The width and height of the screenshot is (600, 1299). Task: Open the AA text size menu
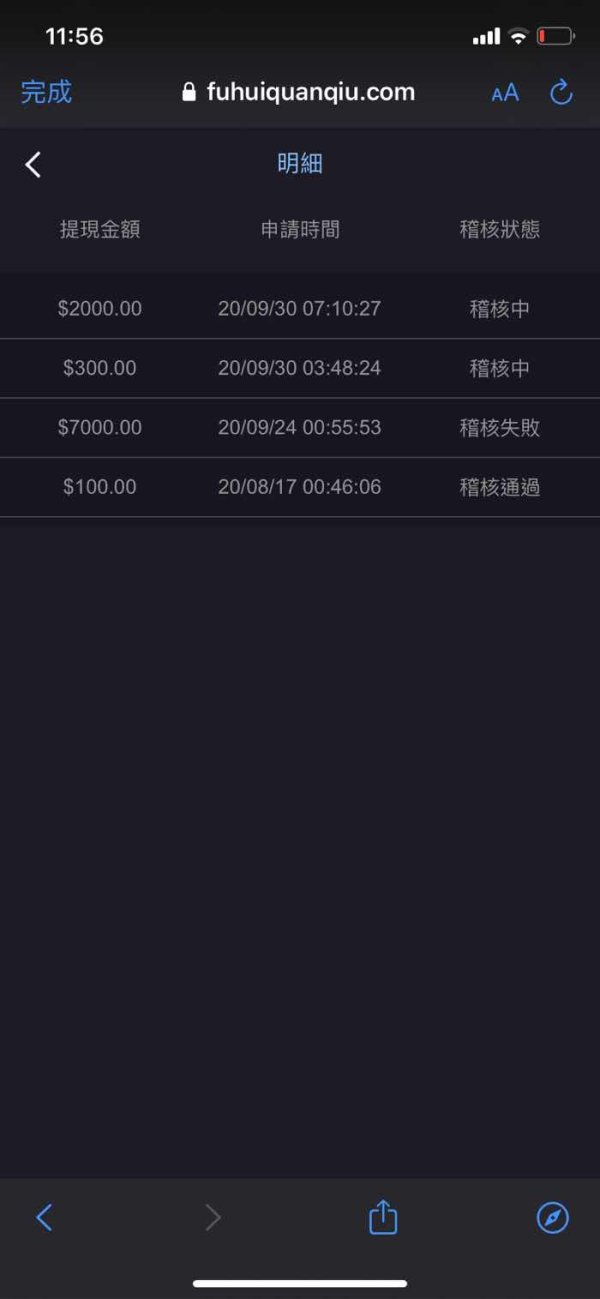pyautogui.click(x=505, y=93)
